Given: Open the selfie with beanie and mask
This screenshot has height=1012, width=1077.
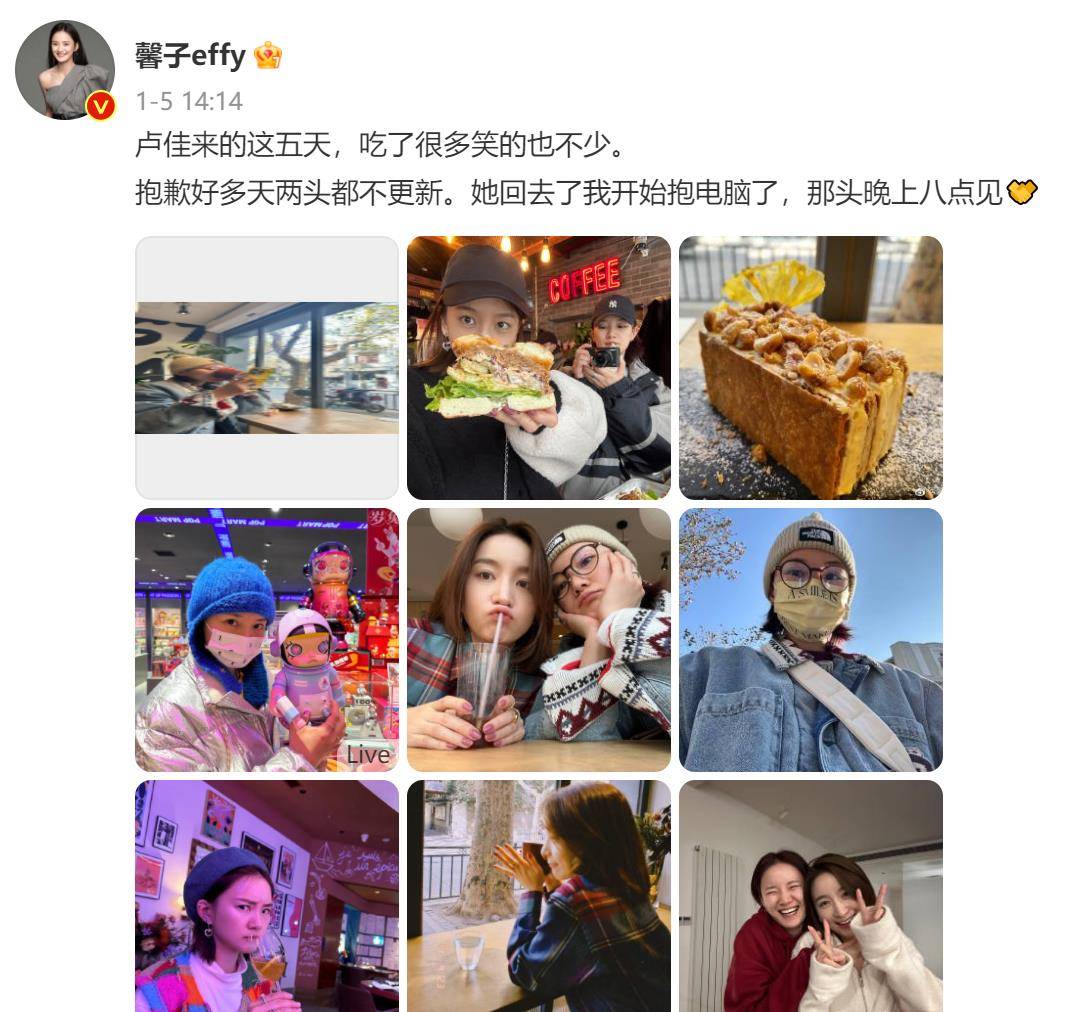Looking at the screenshot, I should 811,640.
